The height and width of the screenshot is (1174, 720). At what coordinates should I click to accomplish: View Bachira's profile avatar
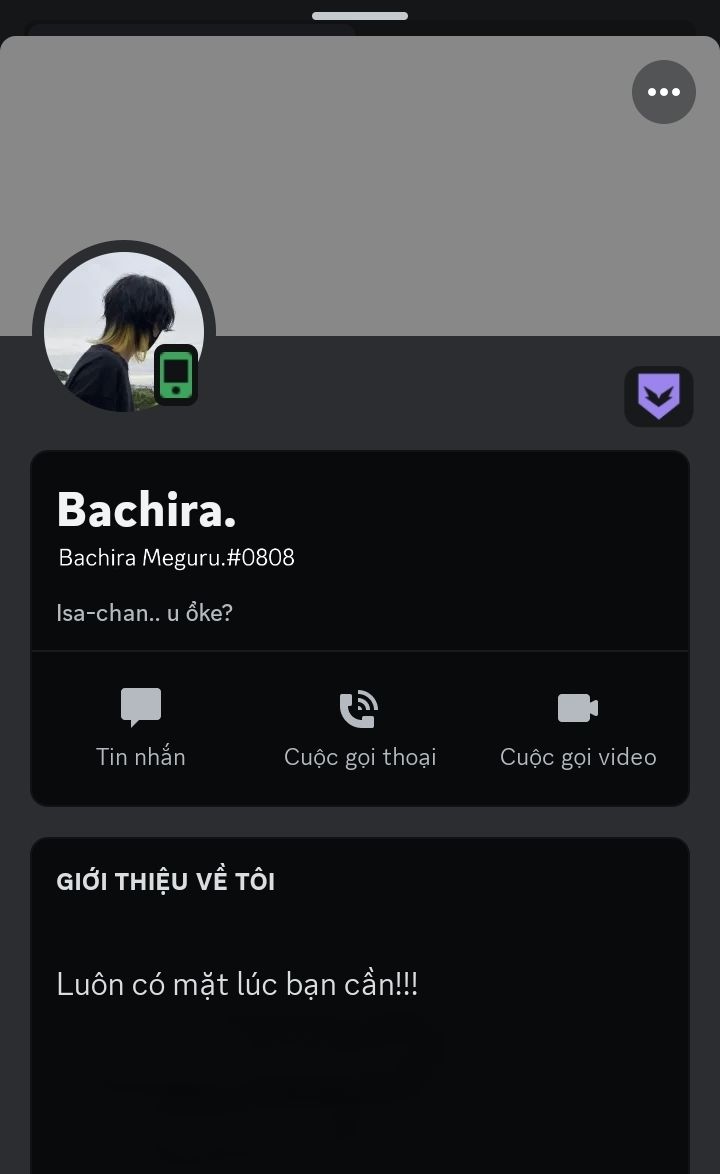coord(123,332)
